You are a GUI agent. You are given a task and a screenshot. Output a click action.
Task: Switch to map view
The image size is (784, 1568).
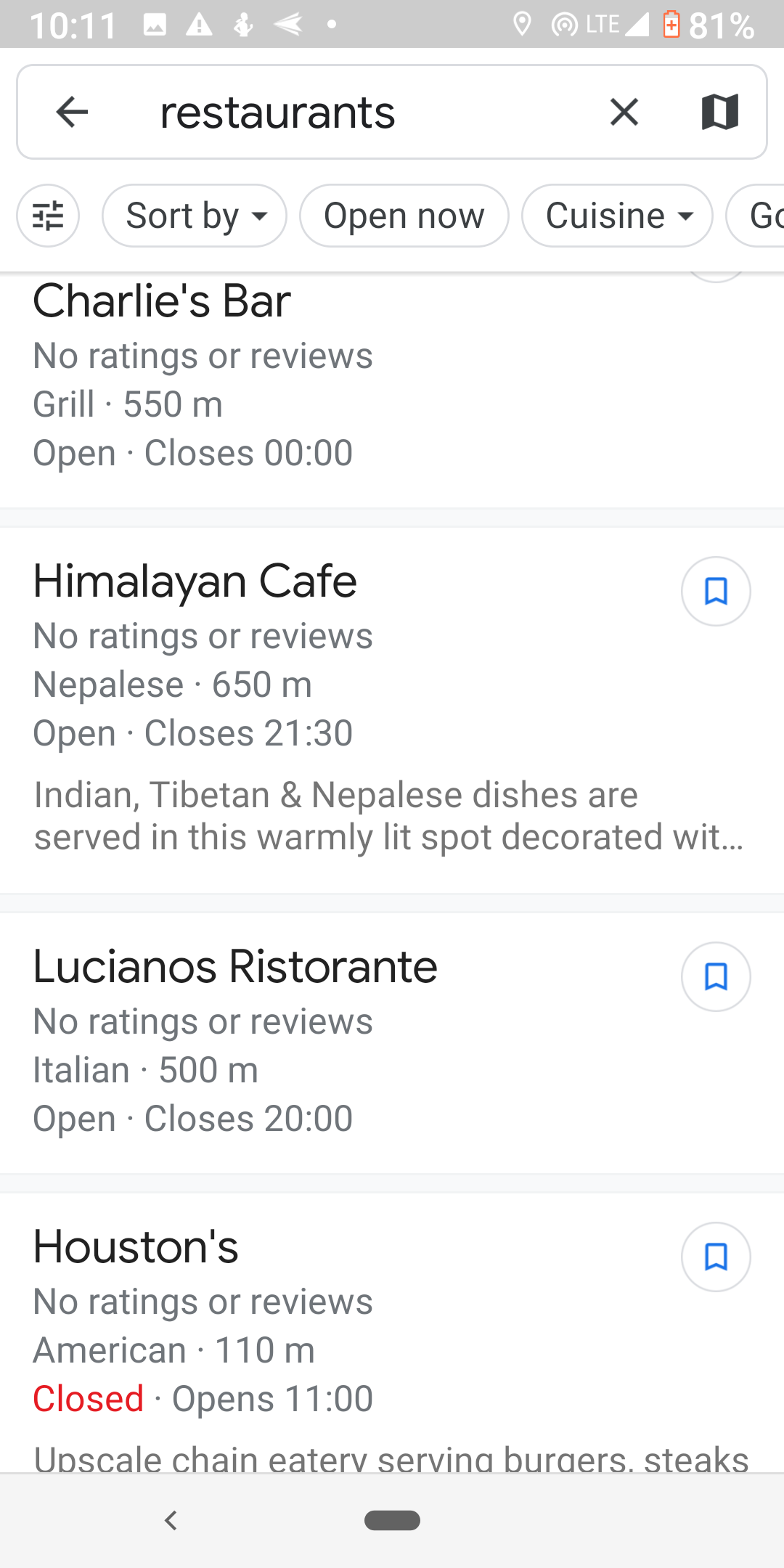(x=719, y=113)
